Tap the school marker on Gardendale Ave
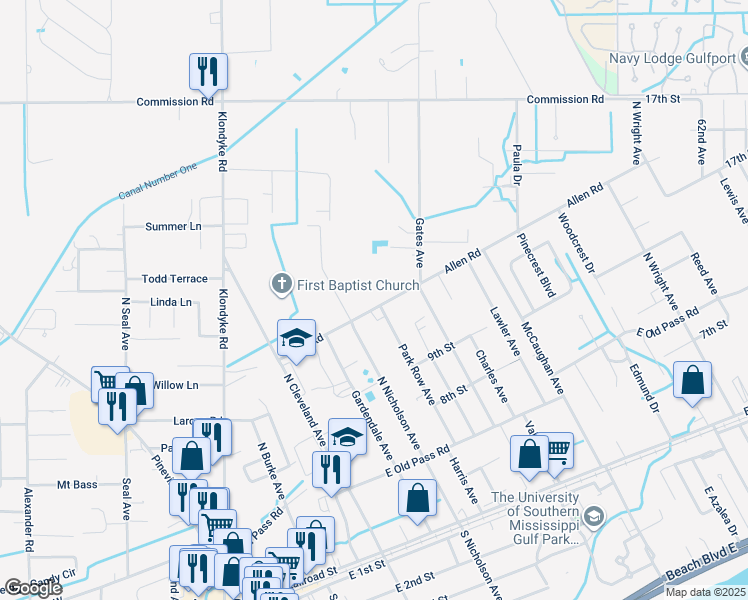The height and width of the screenshot is (600, 748). pyautogui.click(x=346, y=436)
